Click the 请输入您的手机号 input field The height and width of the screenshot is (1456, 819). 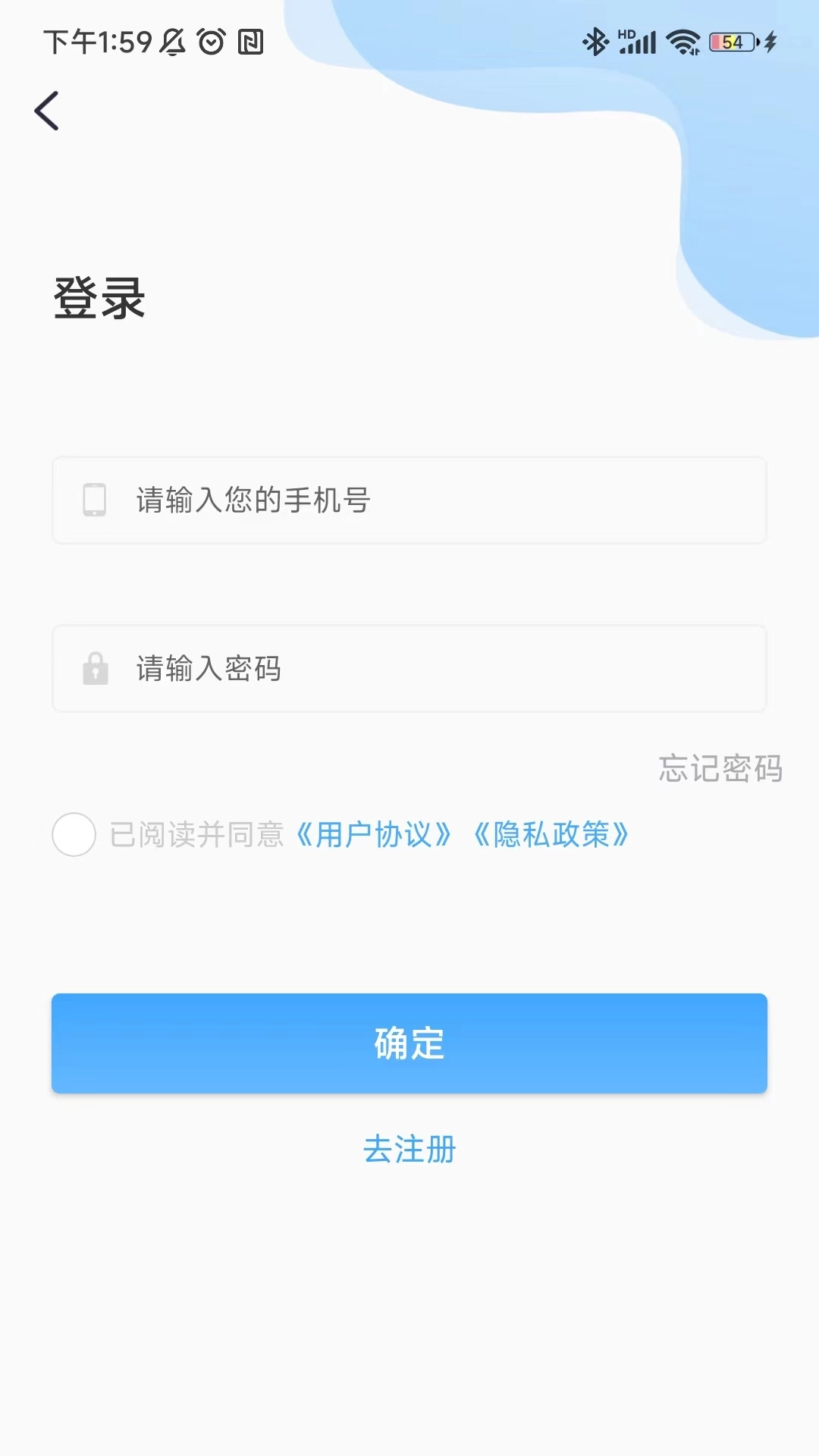point(409,500)
